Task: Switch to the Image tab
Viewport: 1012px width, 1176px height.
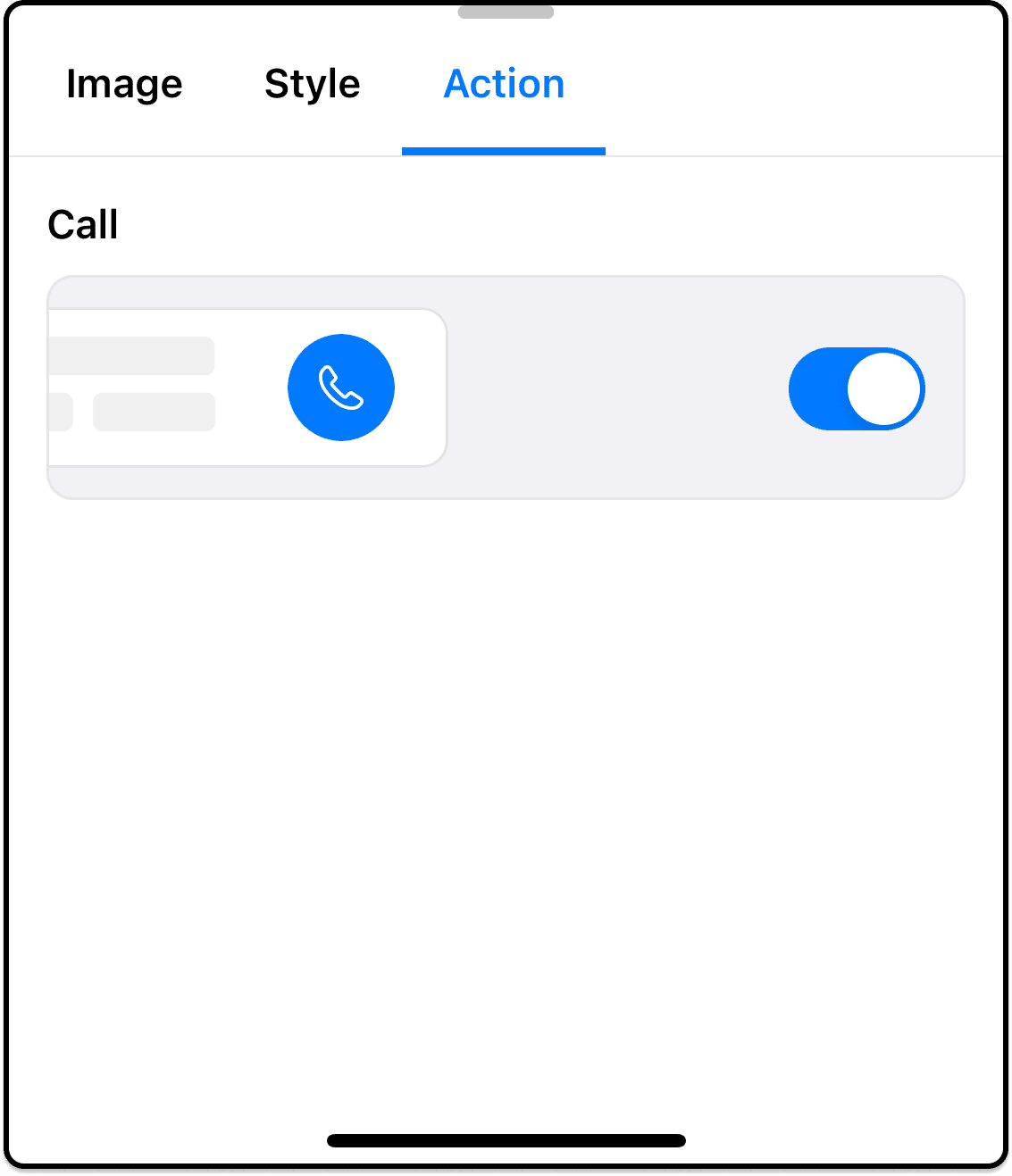Action: click(124, 85)
